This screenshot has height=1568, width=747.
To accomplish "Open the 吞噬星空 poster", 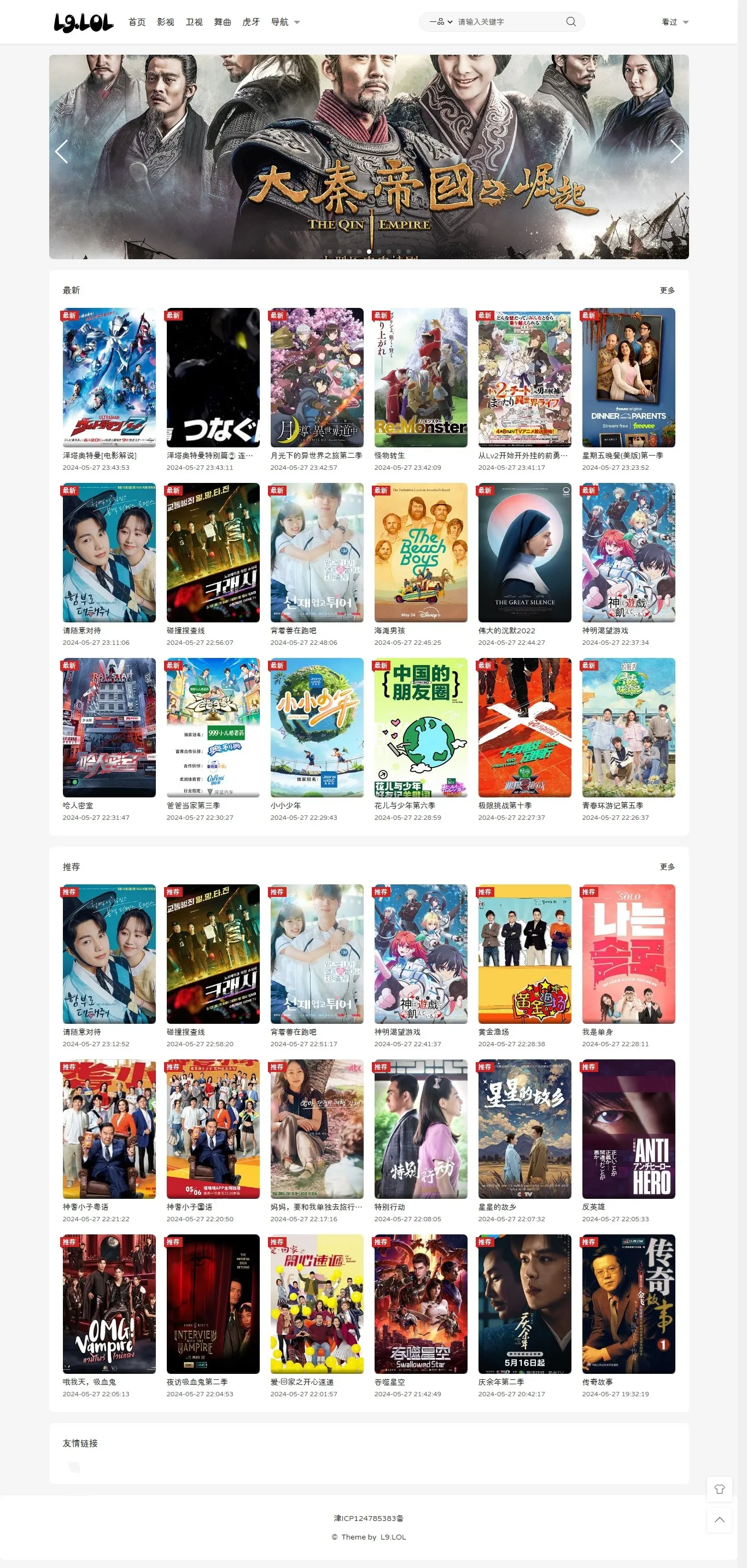I will click(420, 1304).
